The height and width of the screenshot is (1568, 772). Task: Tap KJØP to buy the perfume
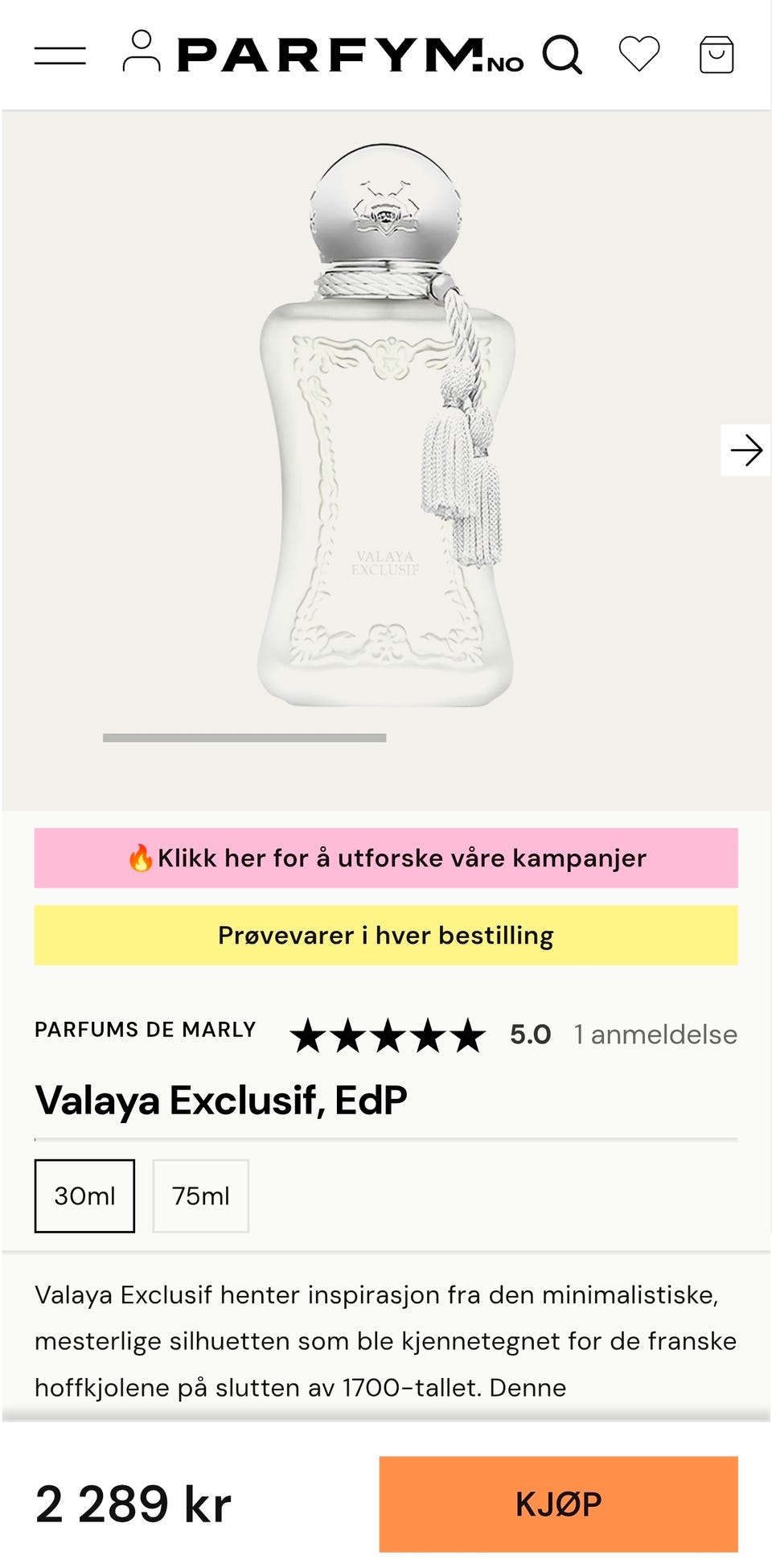(x=558, y=1504)
